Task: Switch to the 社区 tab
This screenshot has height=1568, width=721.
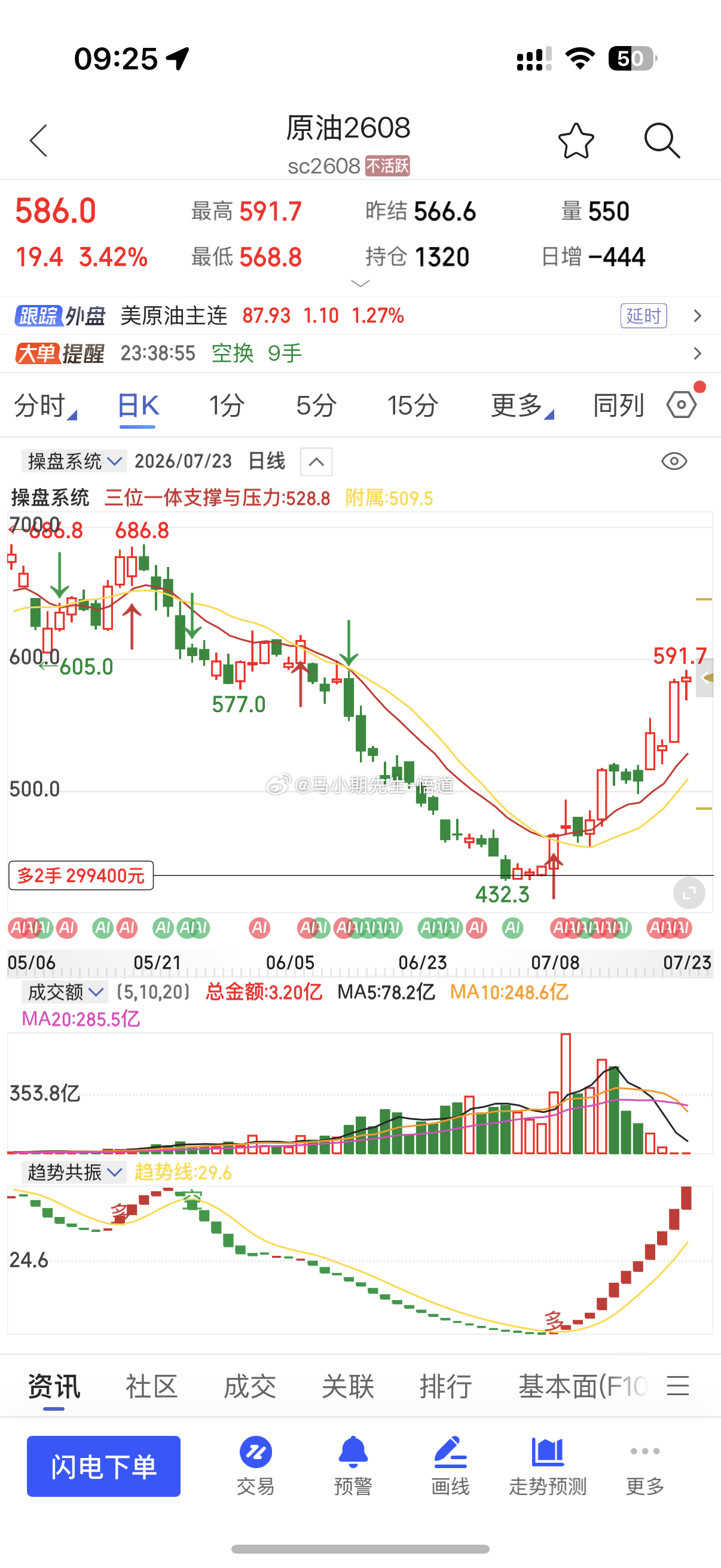Action: tap(151, 1387)
